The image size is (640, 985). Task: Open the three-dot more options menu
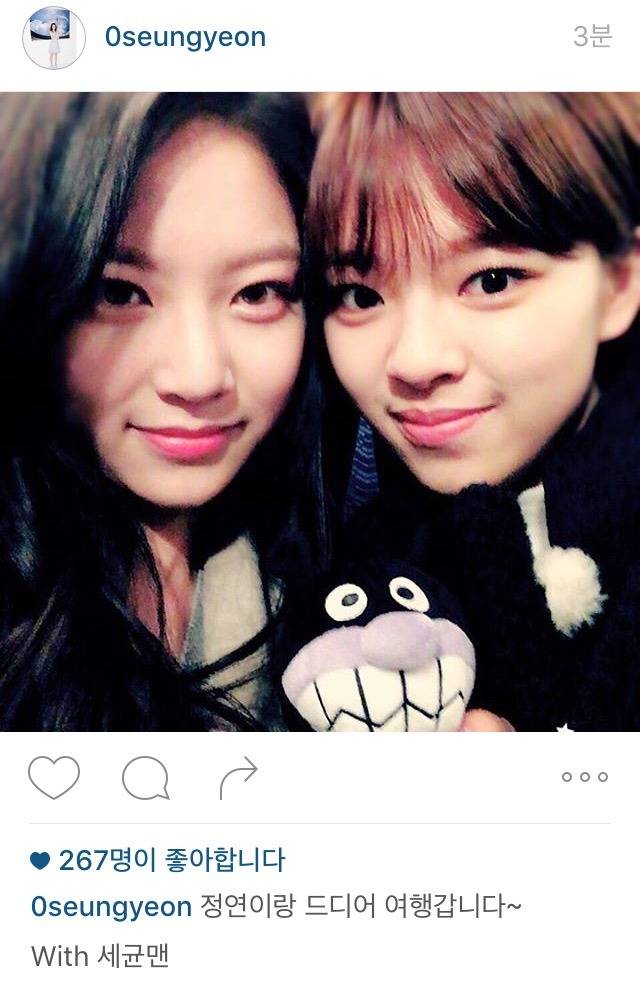click(x=584, y=777)
